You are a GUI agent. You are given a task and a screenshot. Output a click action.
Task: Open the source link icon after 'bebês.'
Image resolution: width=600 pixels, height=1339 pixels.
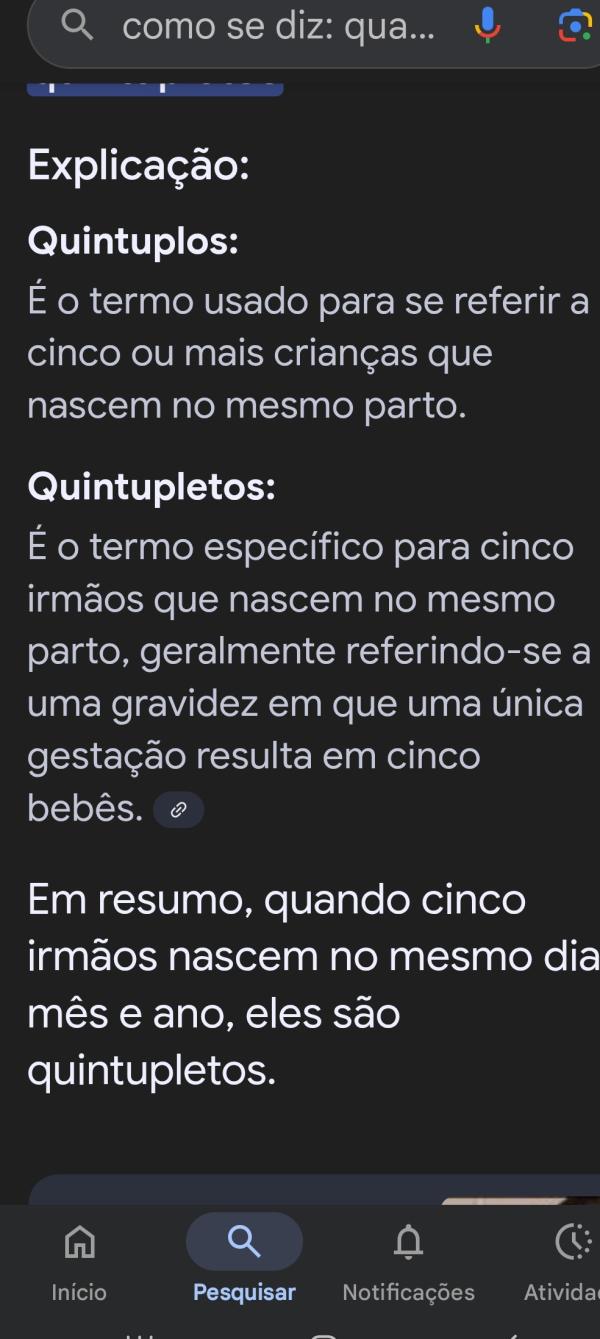[178, 810]
